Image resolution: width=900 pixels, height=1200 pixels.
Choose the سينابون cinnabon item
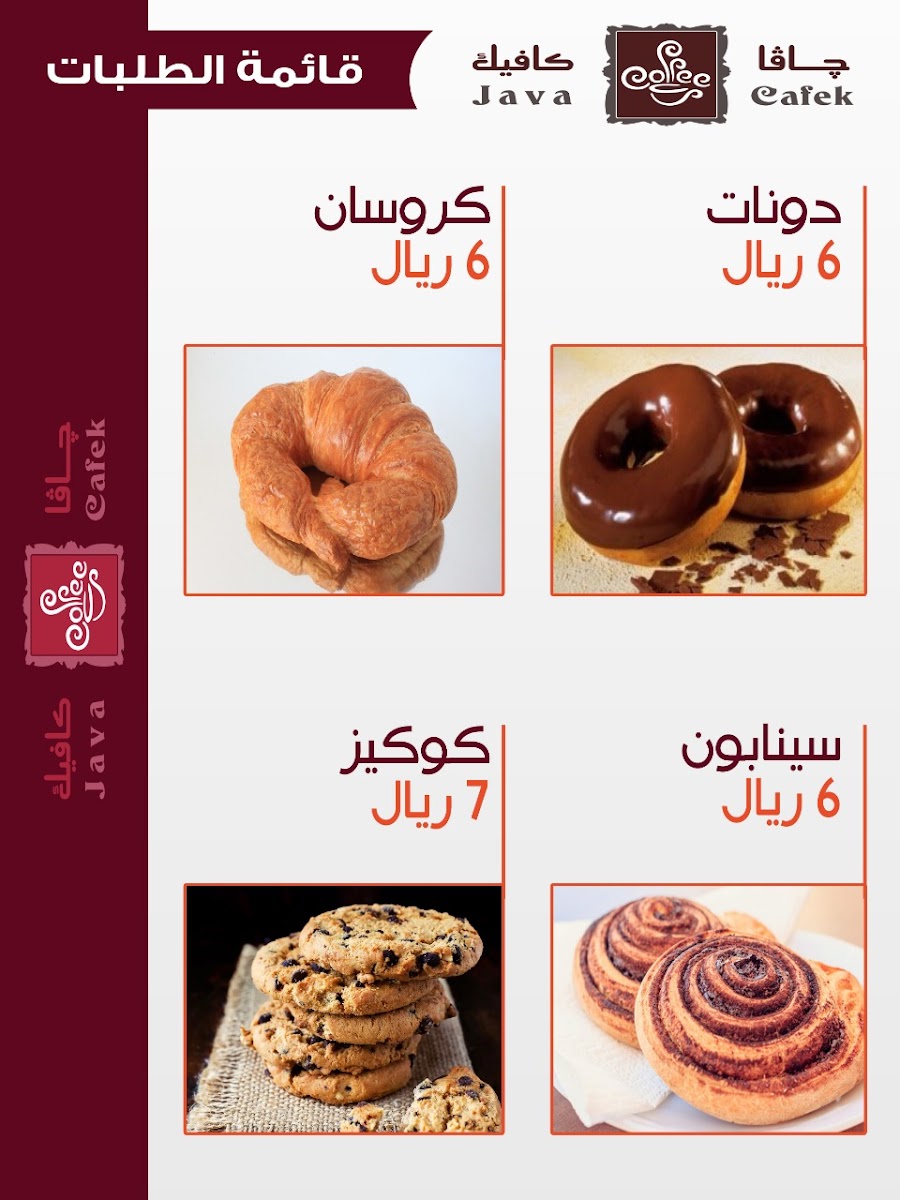click(x=708, y=1009)
